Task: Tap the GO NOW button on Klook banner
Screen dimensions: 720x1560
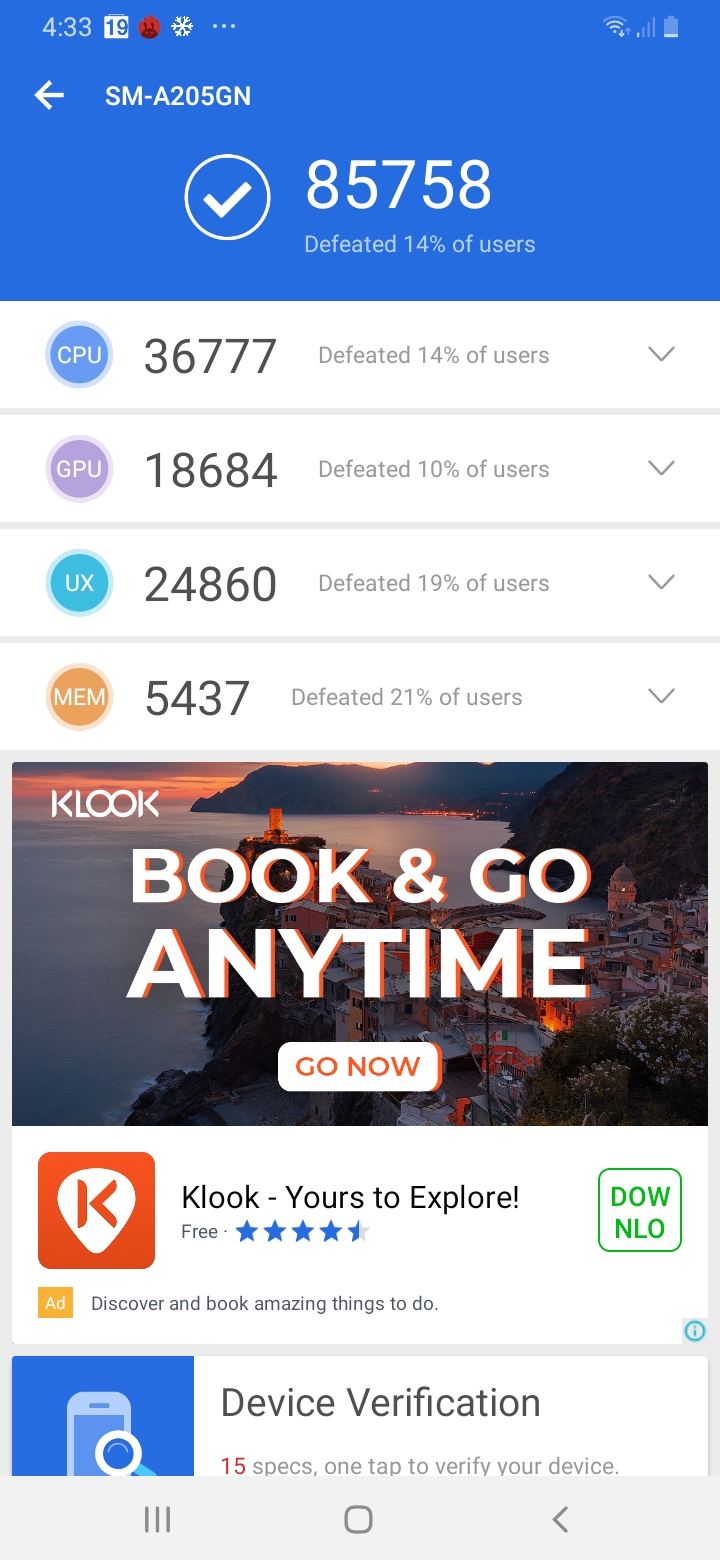Action: (x=358, y=1066)
